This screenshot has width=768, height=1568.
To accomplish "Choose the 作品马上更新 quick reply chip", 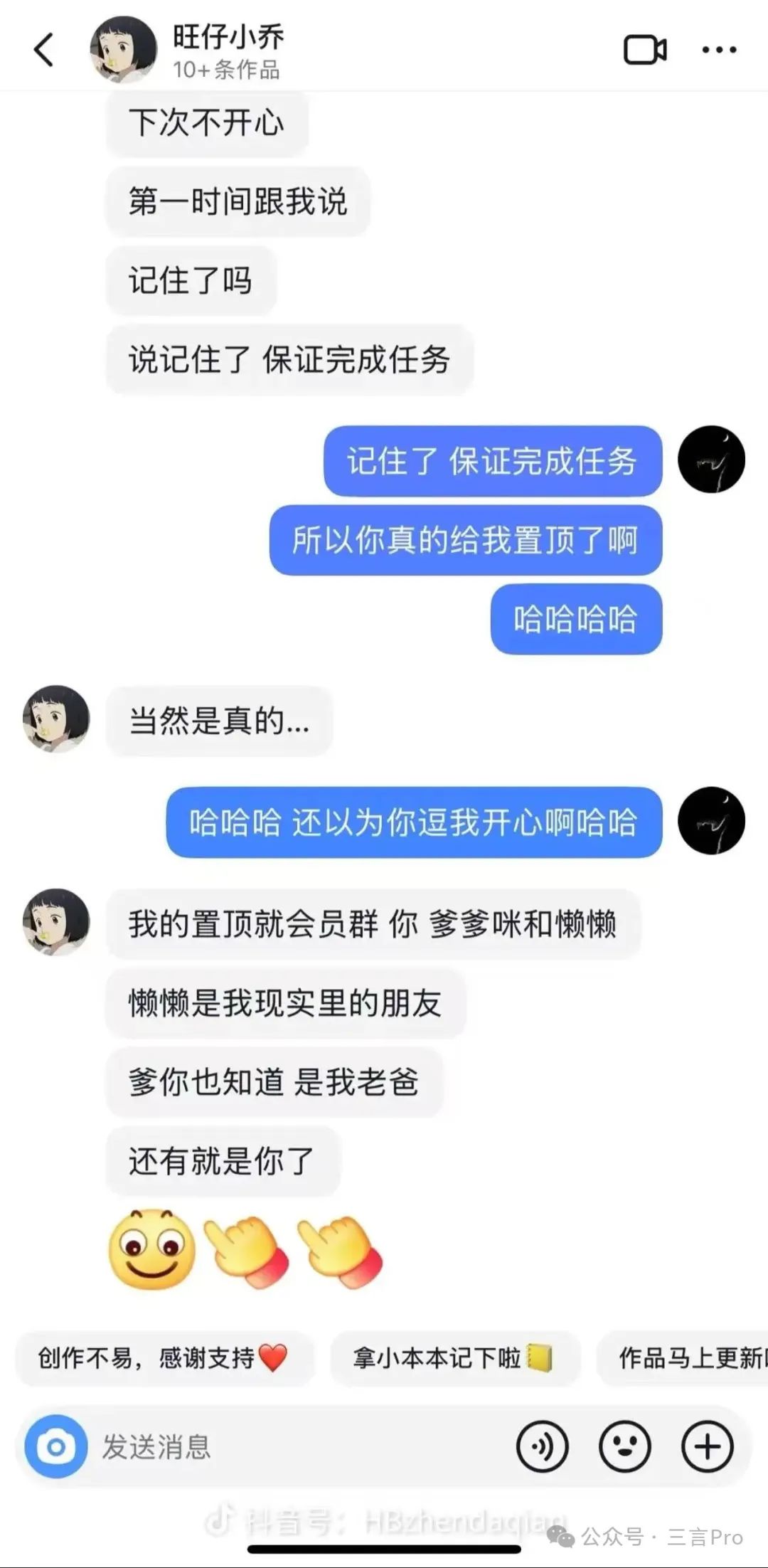I will [683, 1358].
